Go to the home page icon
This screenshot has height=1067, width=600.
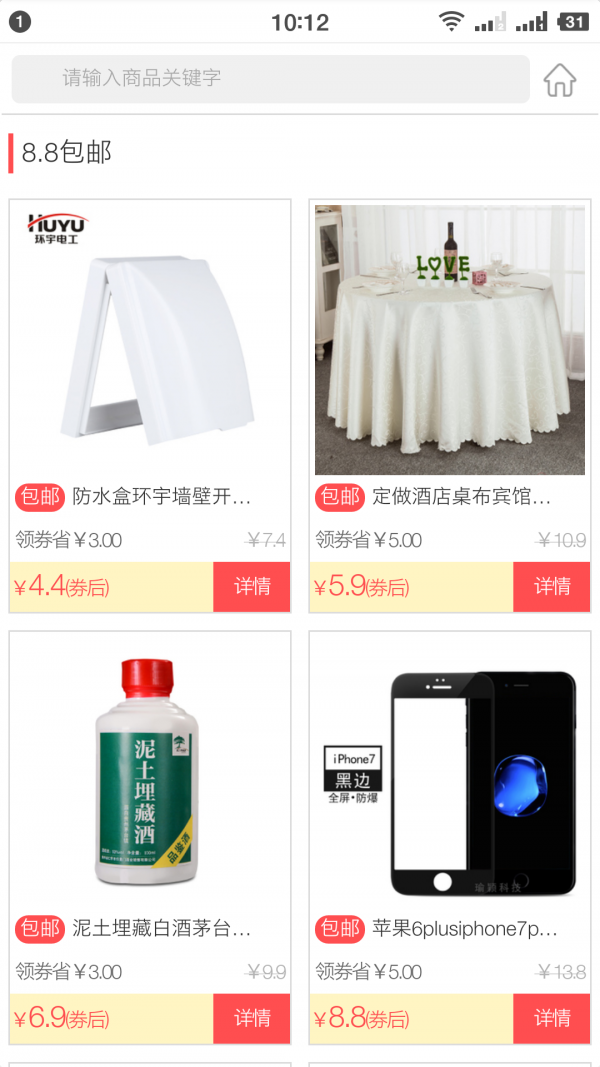[560, 80]
